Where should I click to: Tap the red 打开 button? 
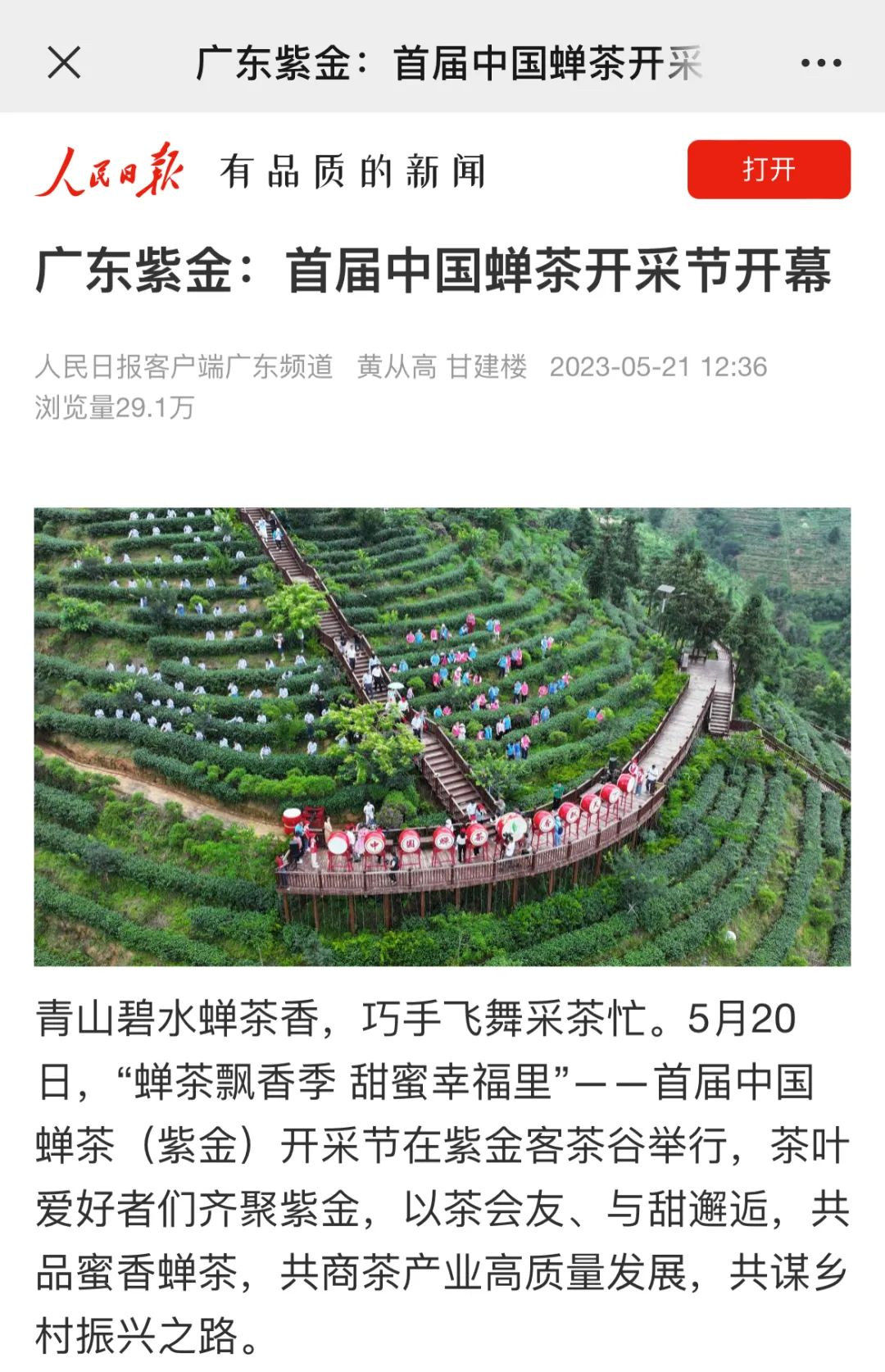click(768, 170)
